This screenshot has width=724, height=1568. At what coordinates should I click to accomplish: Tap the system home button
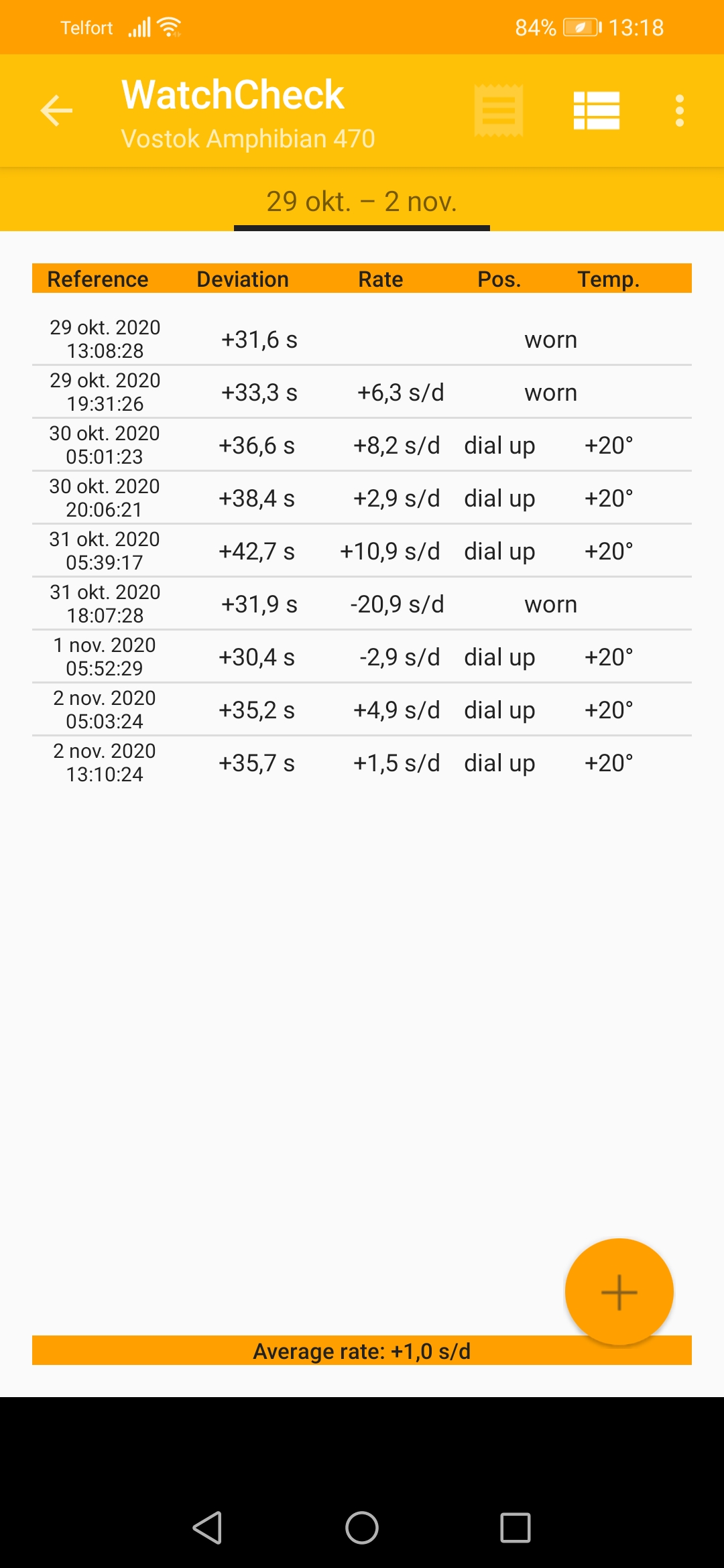[x=362, y=1528]
